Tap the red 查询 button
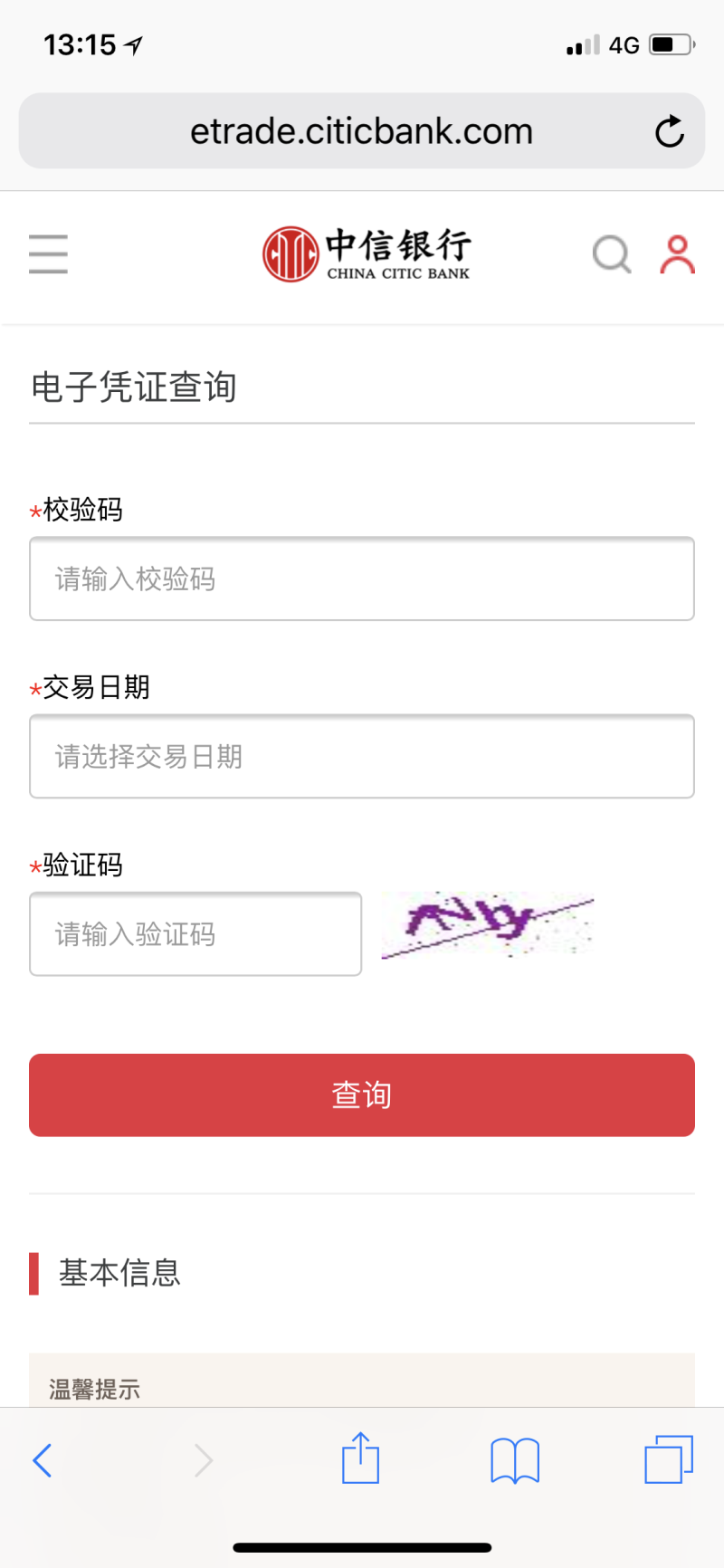The image size is (724, 1568). 362,1095
